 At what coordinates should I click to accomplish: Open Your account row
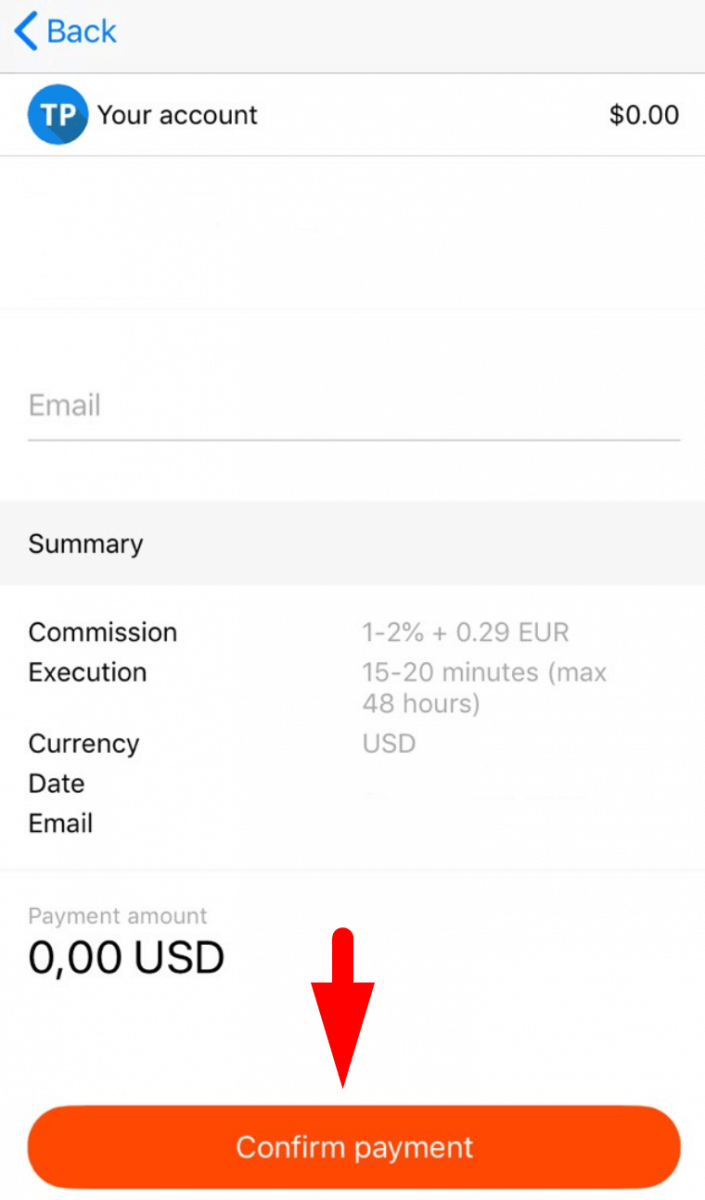pos(352,115)
